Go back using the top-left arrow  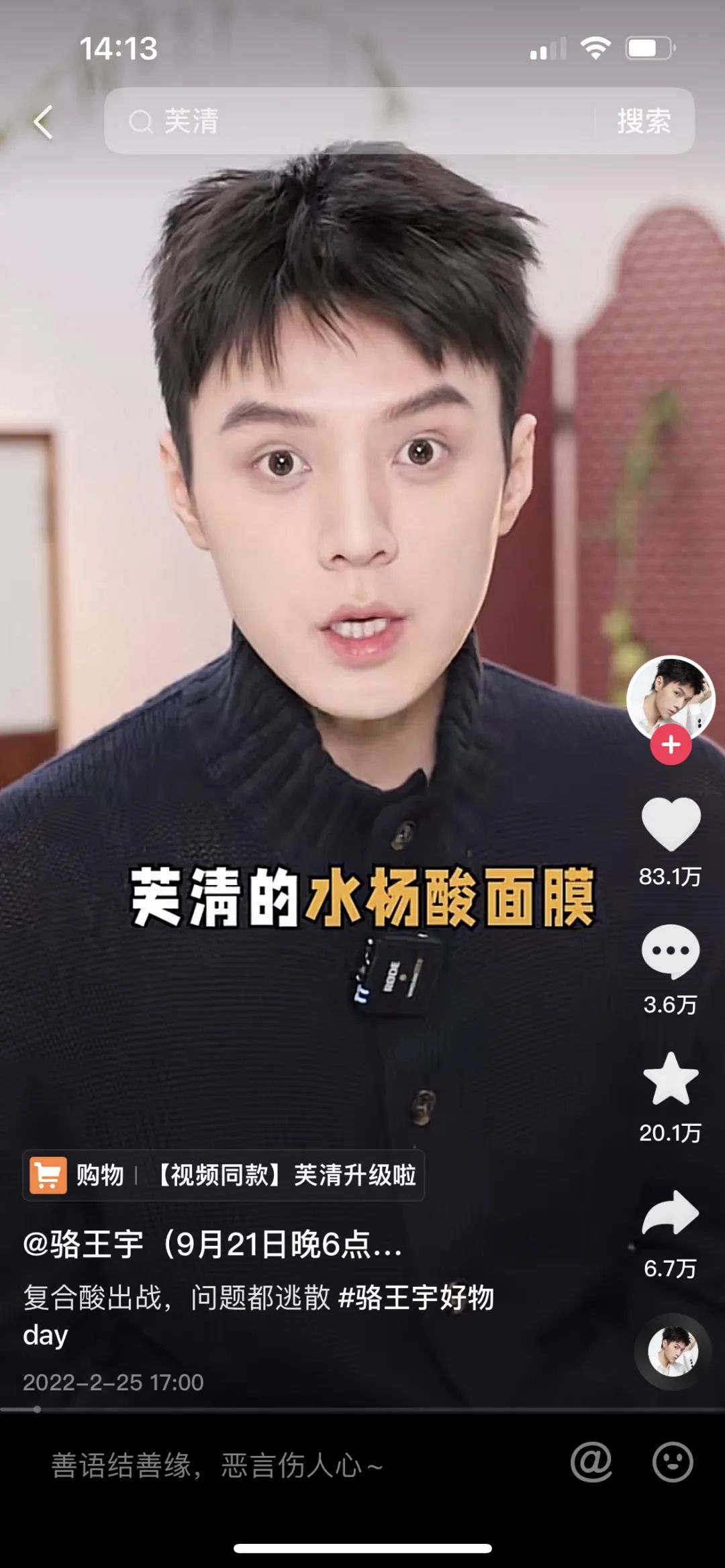pos(43,122)
